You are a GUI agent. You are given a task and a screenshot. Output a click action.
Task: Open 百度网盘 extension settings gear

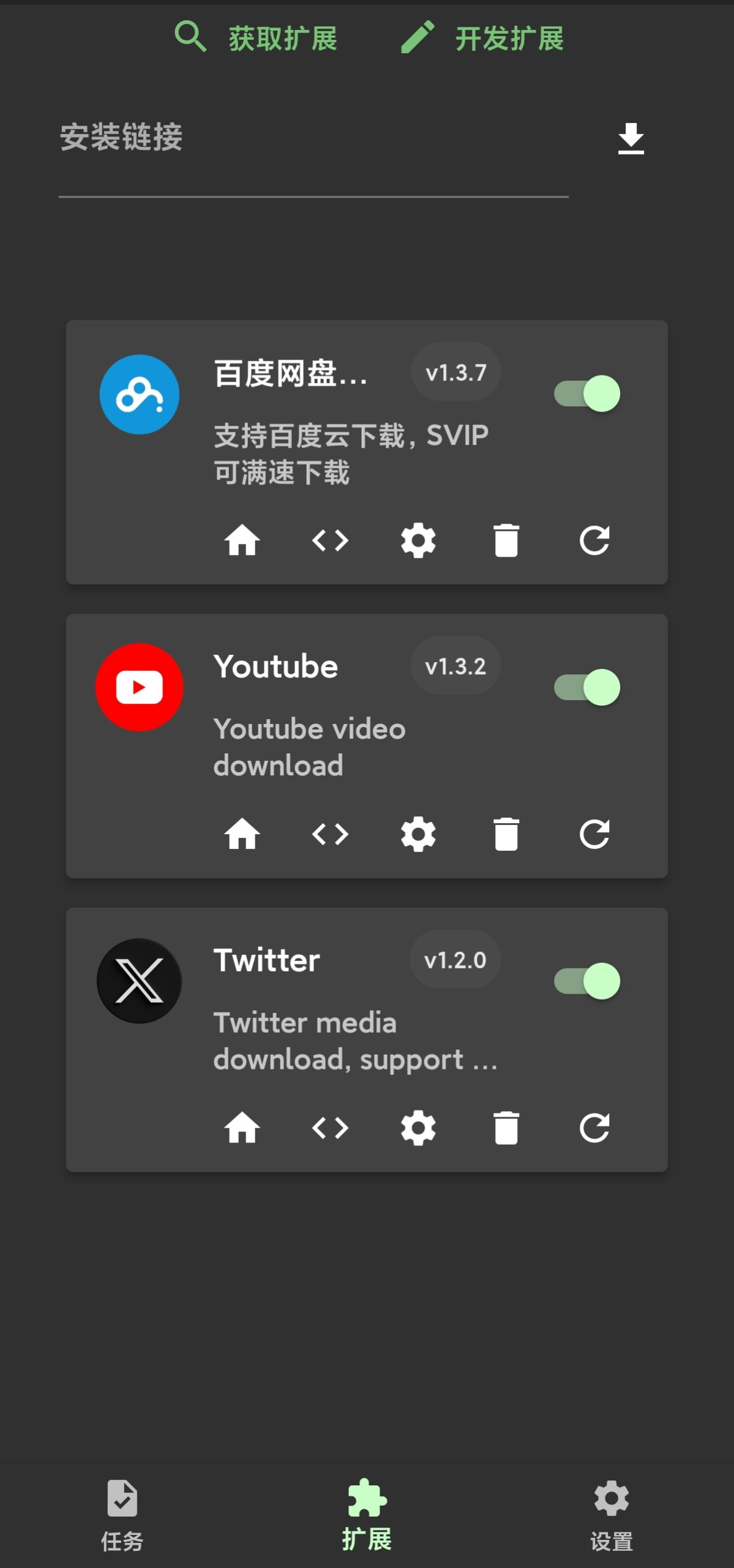[x=419, y=540]
